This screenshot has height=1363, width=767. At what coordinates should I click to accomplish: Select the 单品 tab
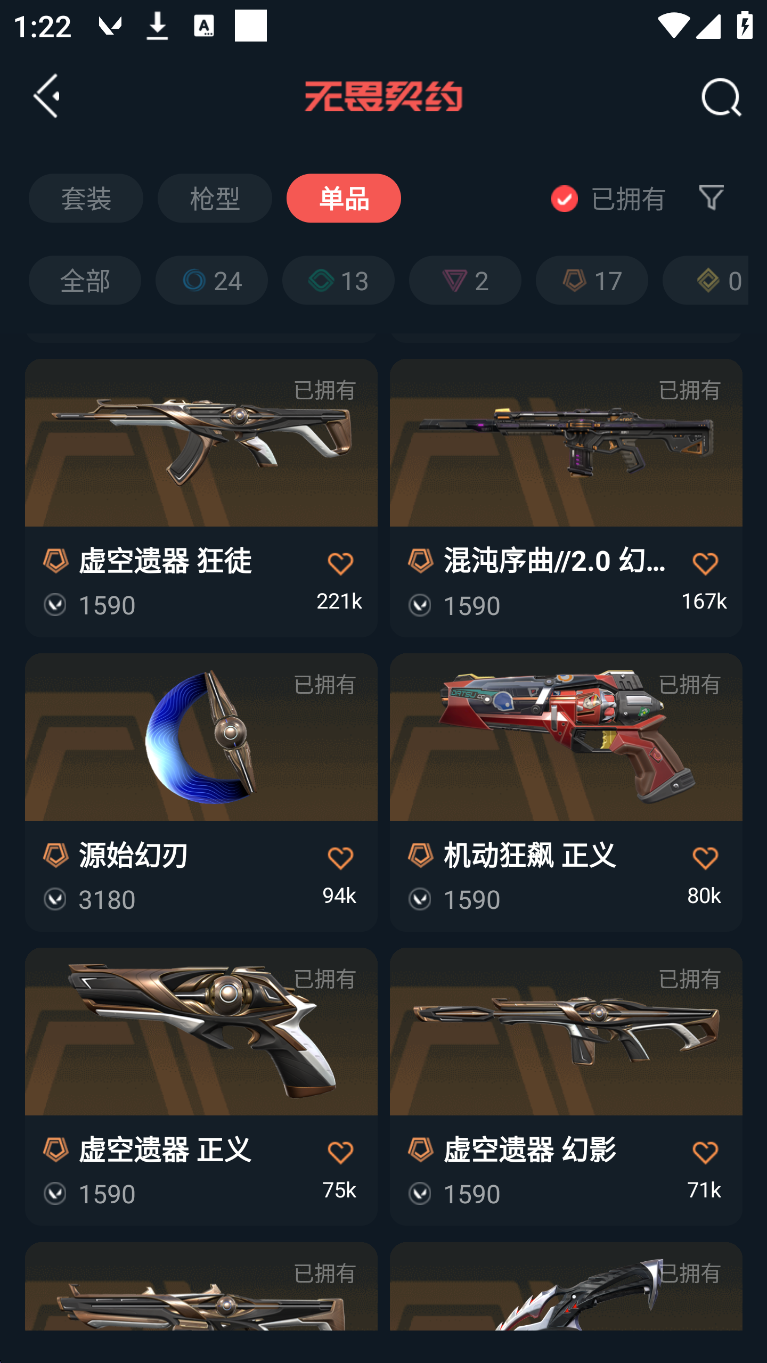click(344, 198)
